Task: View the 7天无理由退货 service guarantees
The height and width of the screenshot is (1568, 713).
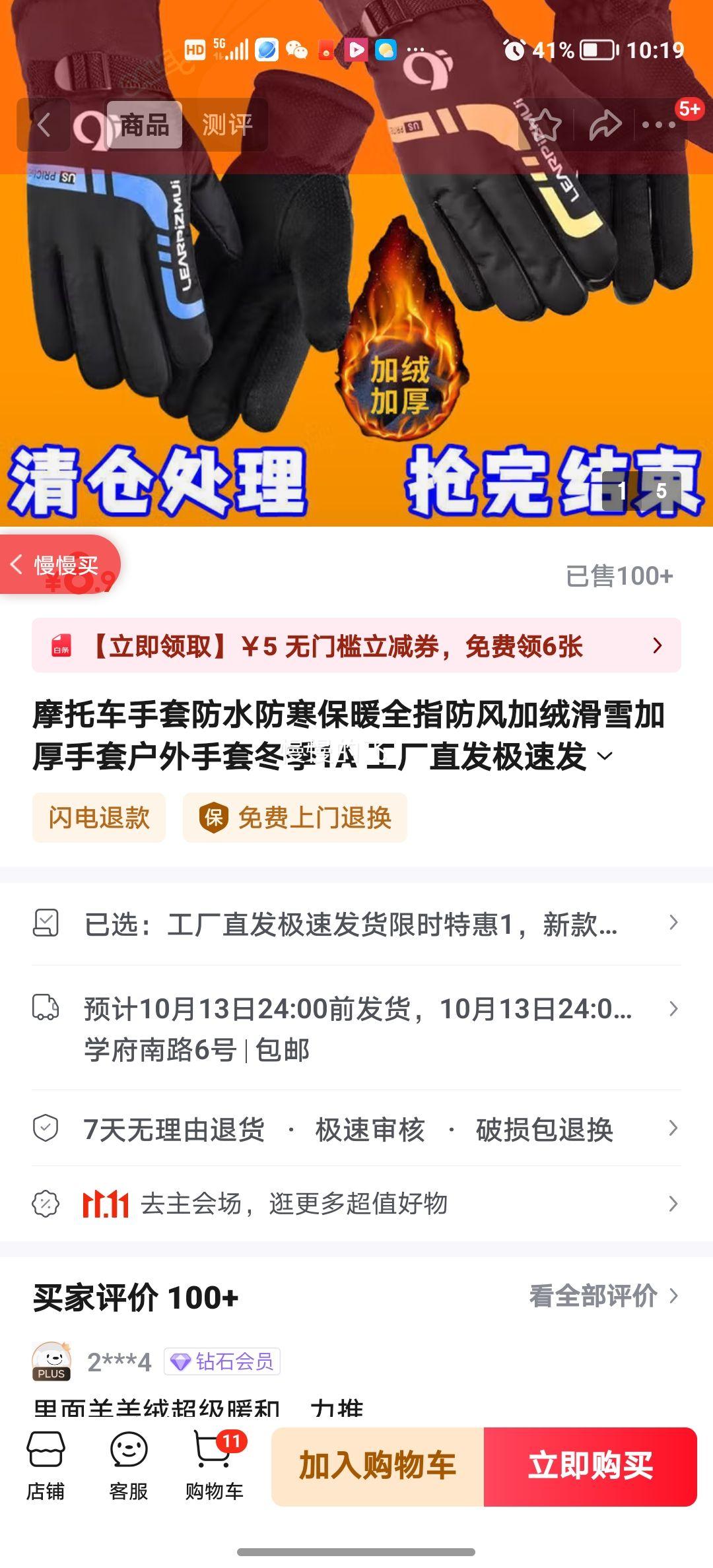Action: pyautogui.click(x=356, y=1129)
